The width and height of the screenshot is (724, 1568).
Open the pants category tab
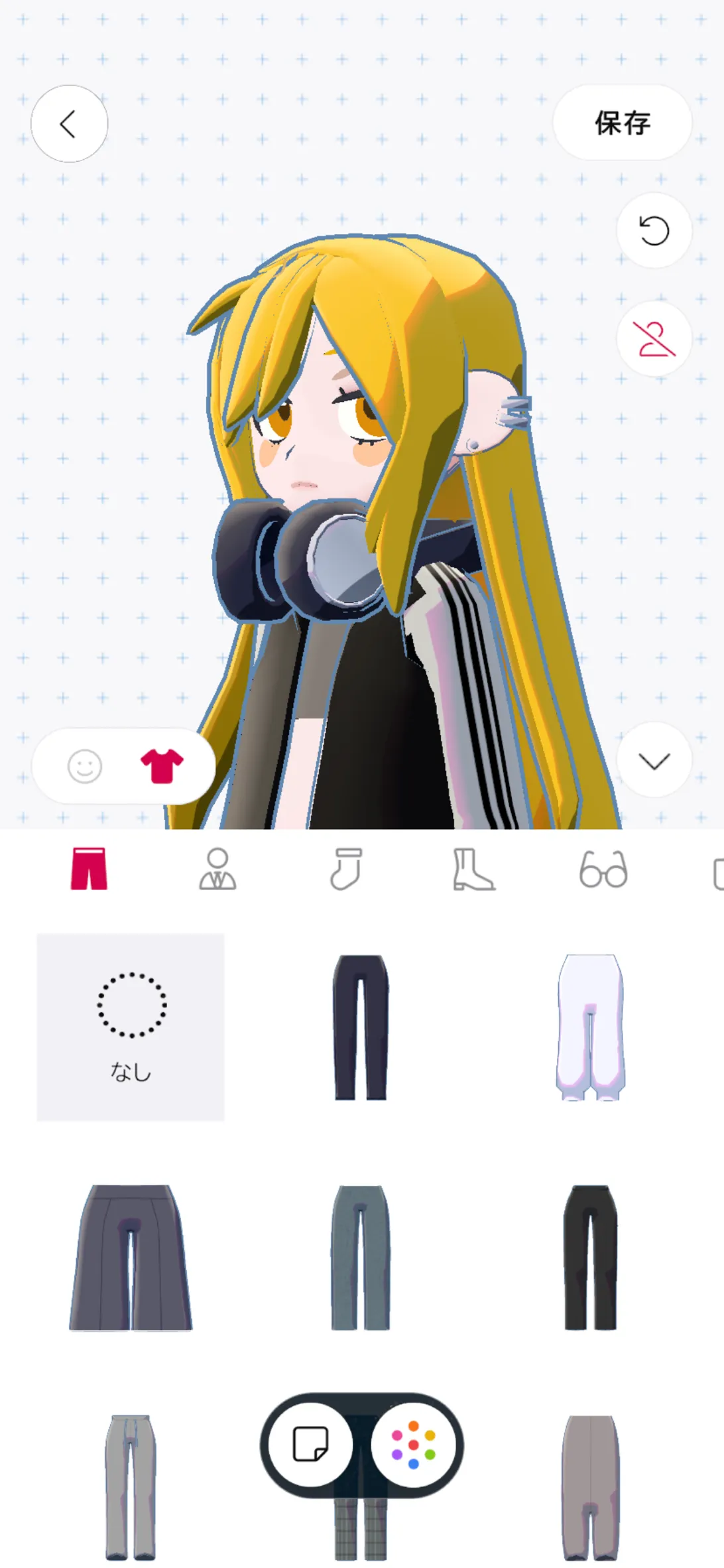89,868
